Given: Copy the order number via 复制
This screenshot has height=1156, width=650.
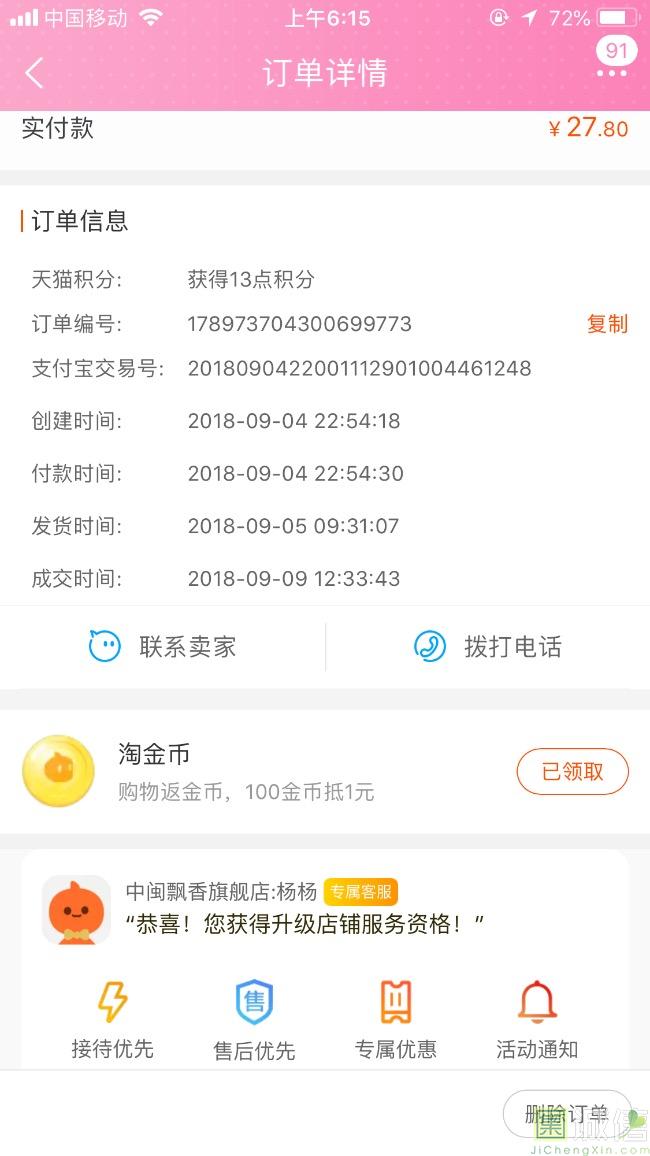Looking at the screenshot, I should pos(607,324).
